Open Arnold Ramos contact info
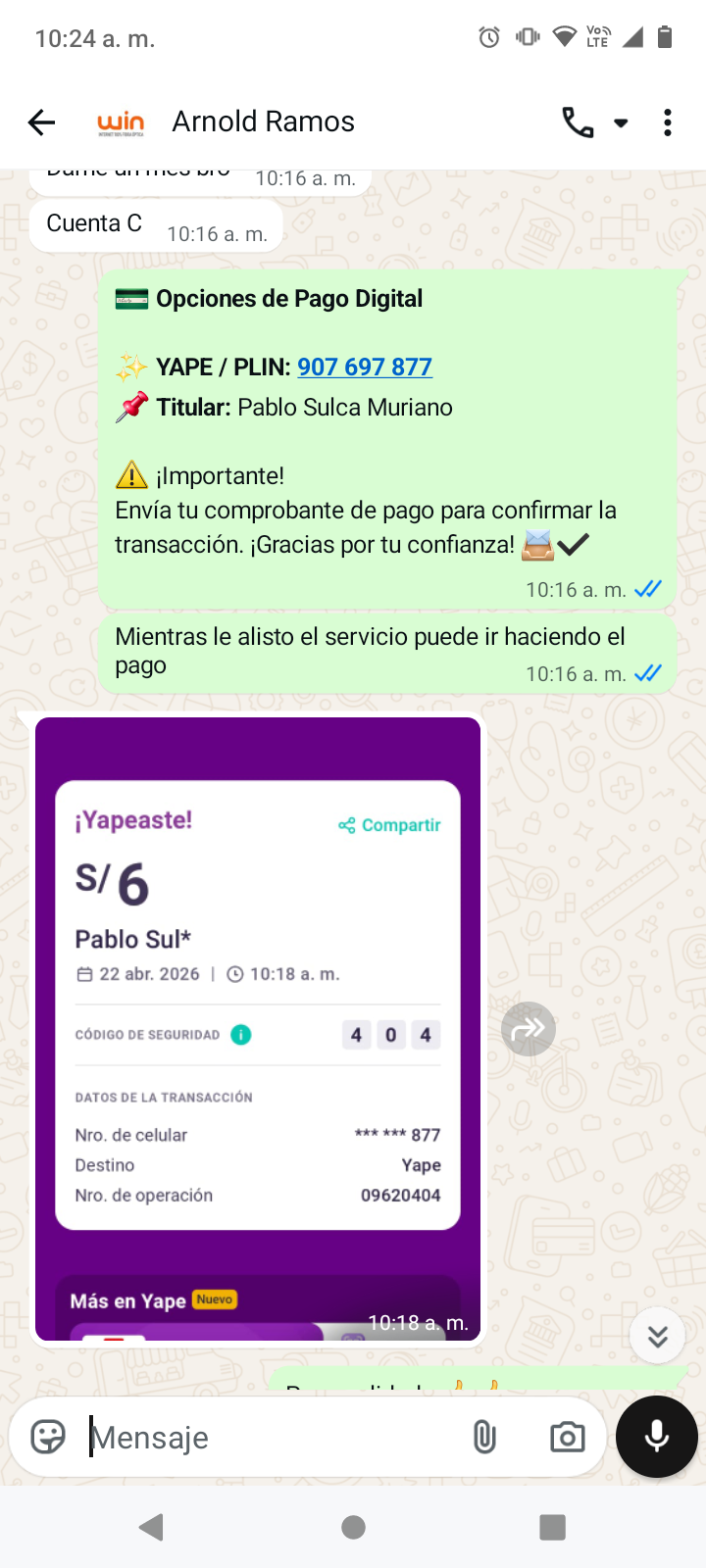Viewport: 706px width, 1568px height. pos(263,122)
